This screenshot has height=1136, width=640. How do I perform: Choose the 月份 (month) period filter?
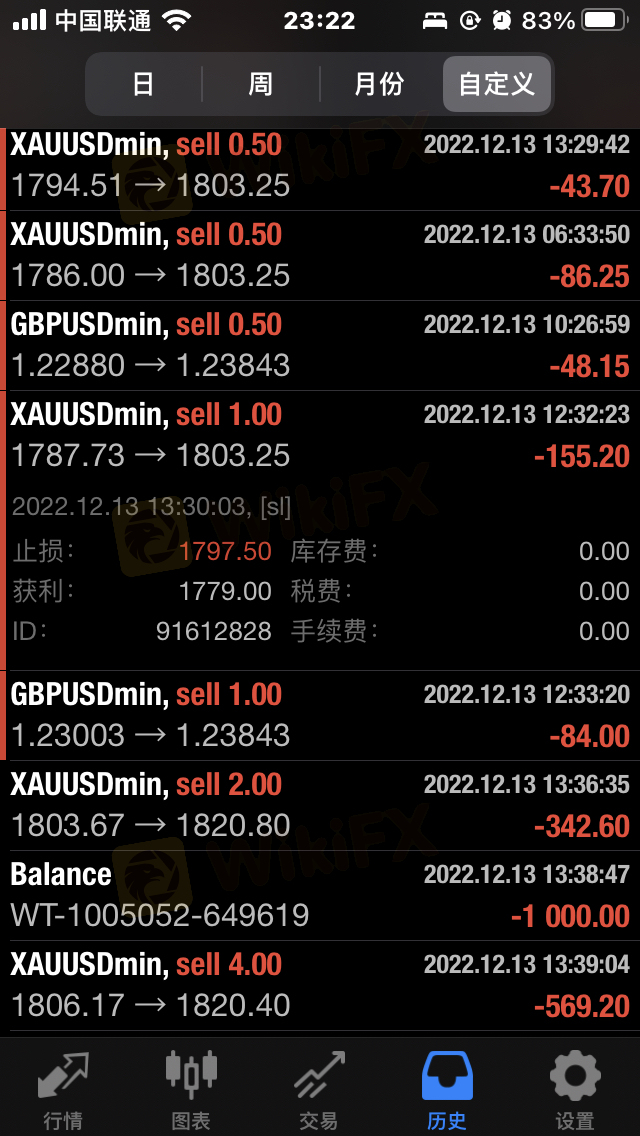[x=379, y=84]
